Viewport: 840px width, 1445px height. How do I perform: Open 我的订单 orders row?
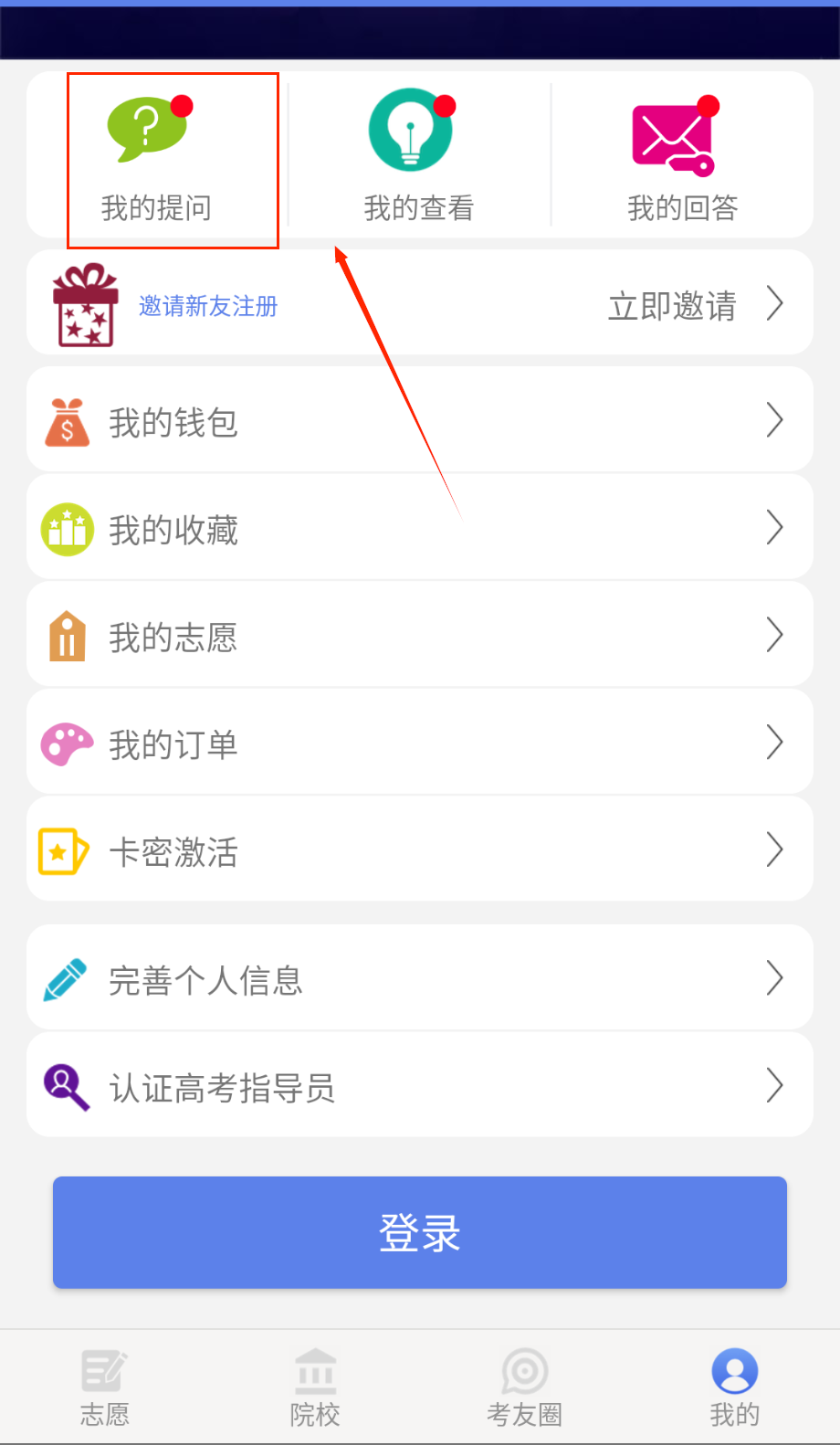coord(420,744)
